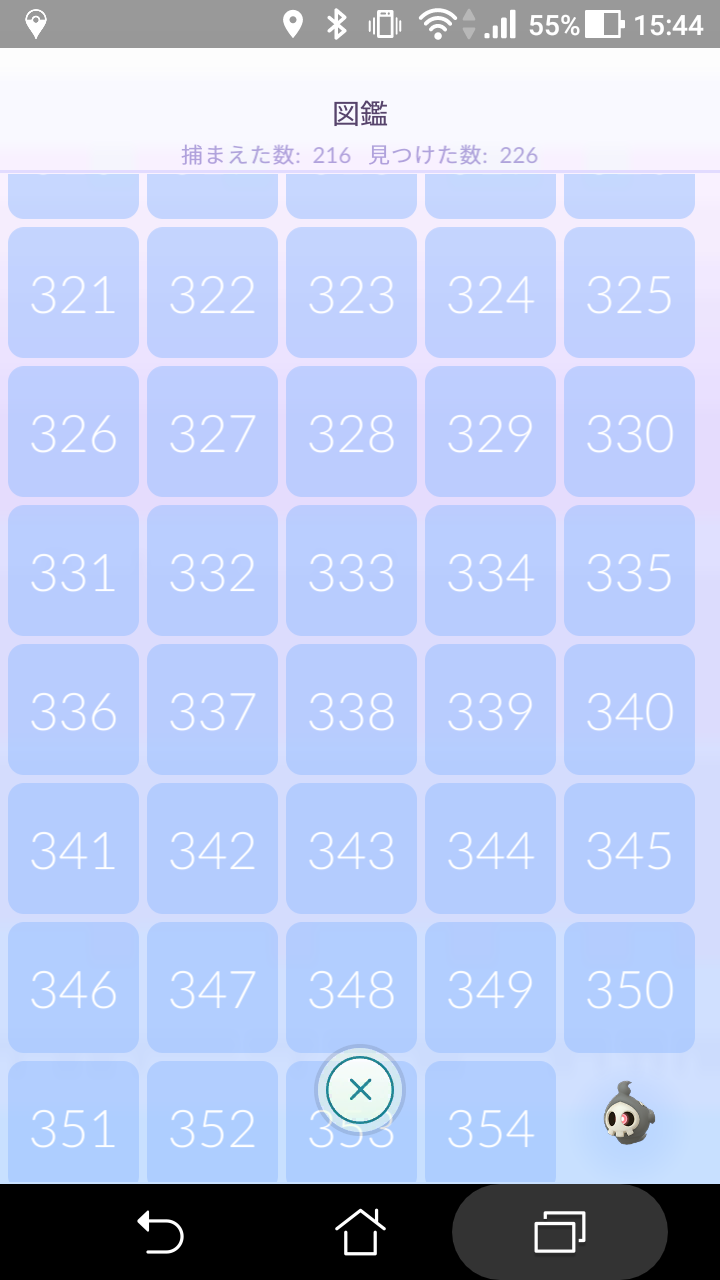The image size is (720, 1280).
Task: Go back using the system back button
Action: pos(160,1232)
